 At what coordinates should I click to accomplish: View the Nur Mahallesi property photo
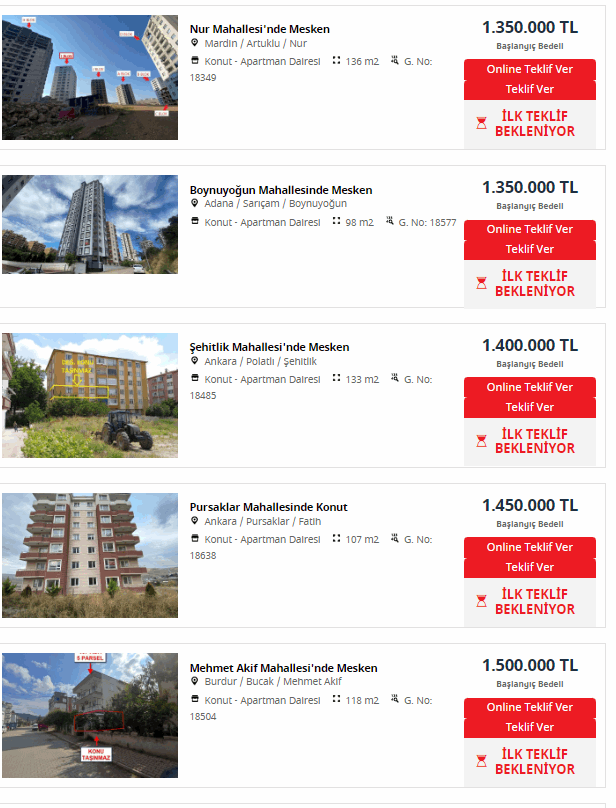[x=90, y=77]
